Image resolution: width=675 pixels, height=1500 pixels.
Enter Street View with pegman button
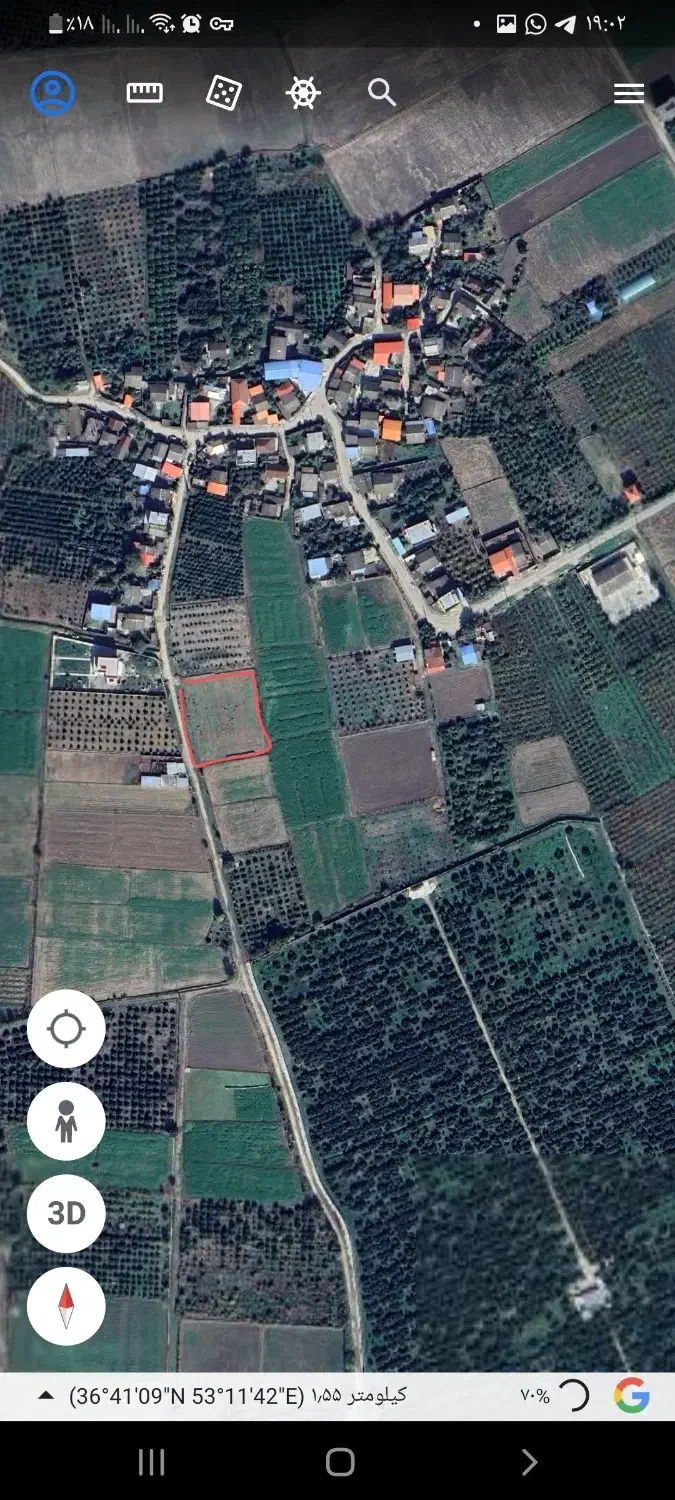coord(66,1121)
